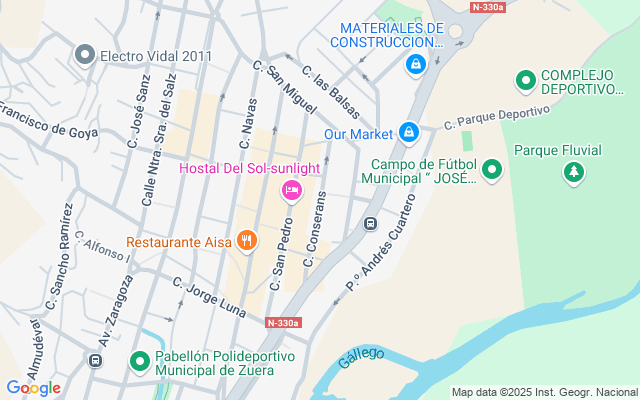Select the Restaurante Aisa pin
This screenshot has width=640, height=400.
[x=246, y=240]
